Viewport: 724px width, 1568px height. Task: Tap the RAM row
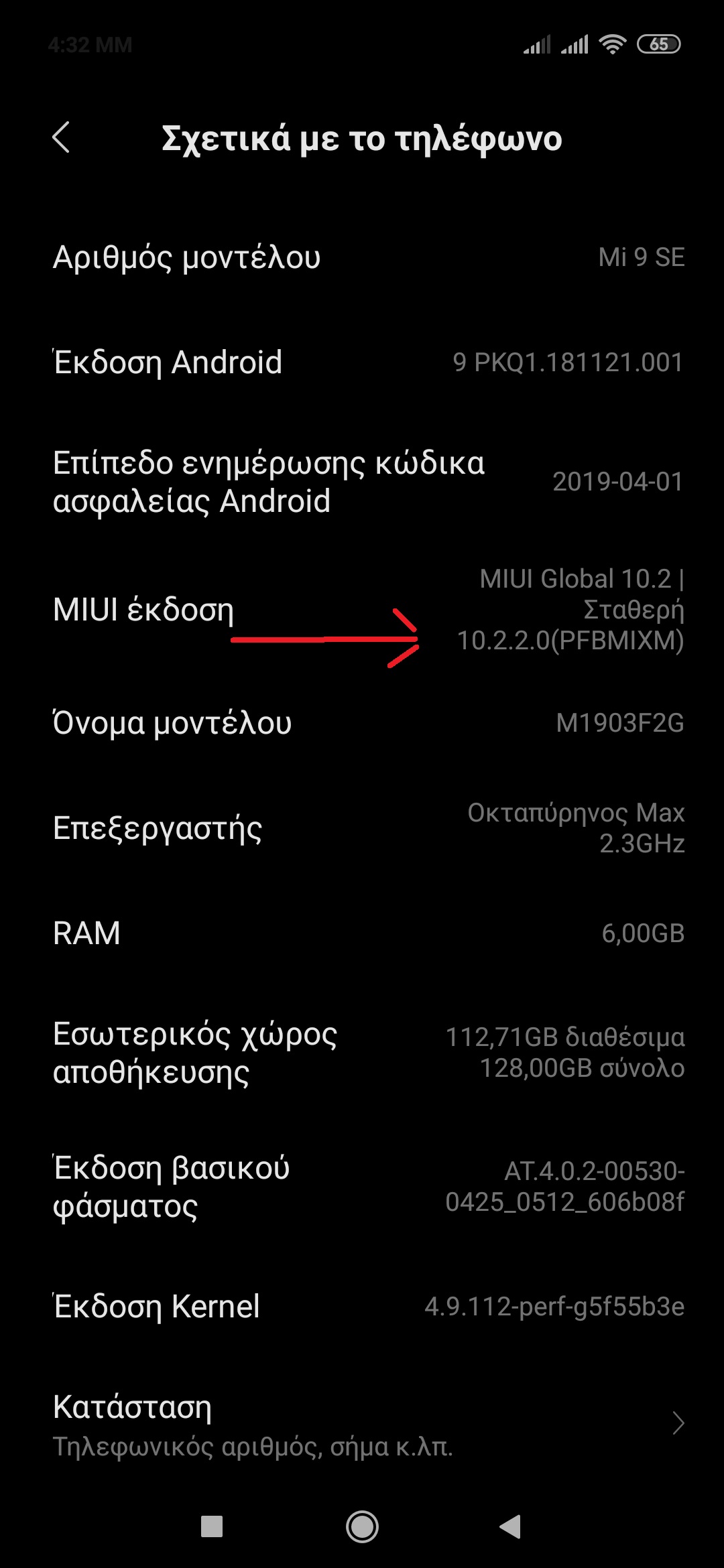(362, 933)
